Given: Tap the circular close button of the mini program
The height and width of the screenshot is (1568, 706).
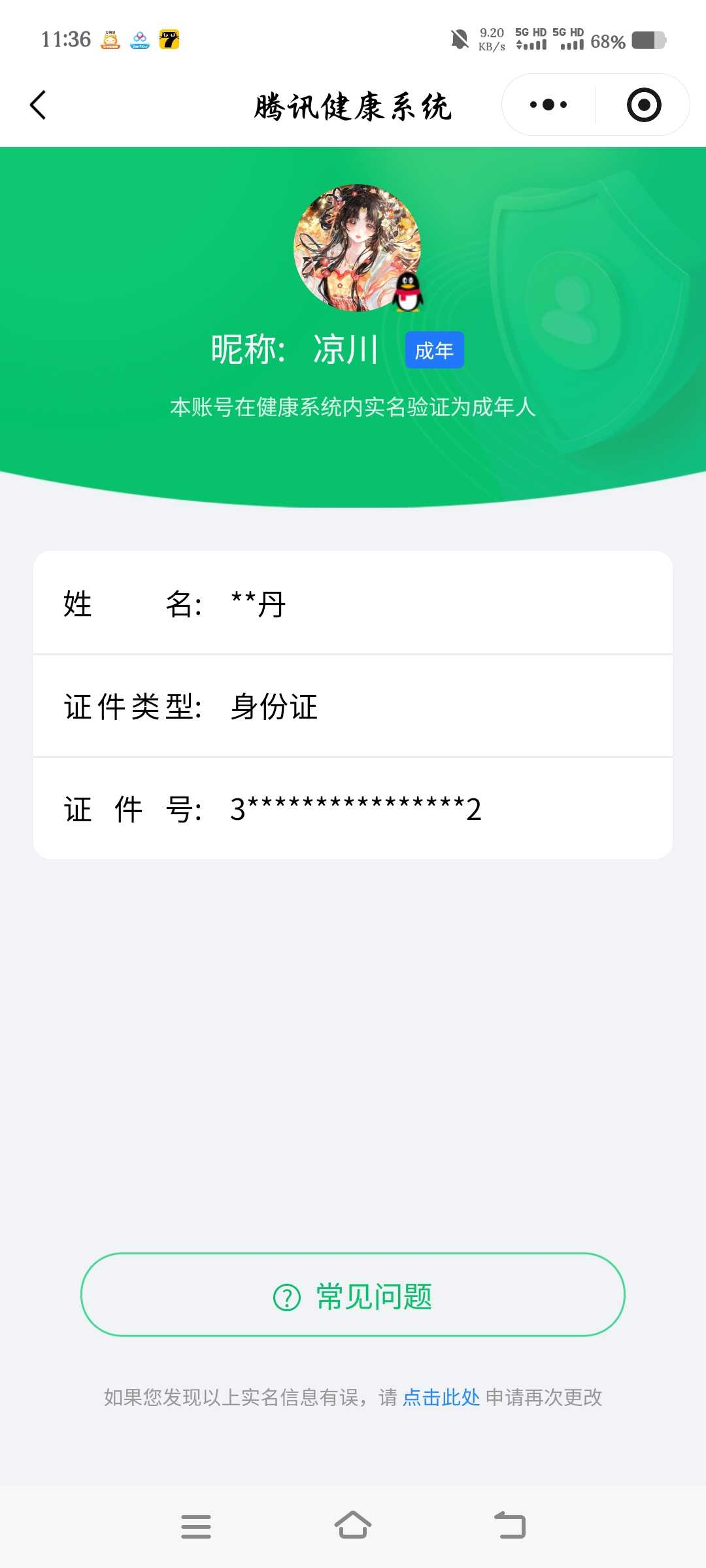Looking at the screenshot, I should coord(643,105).
